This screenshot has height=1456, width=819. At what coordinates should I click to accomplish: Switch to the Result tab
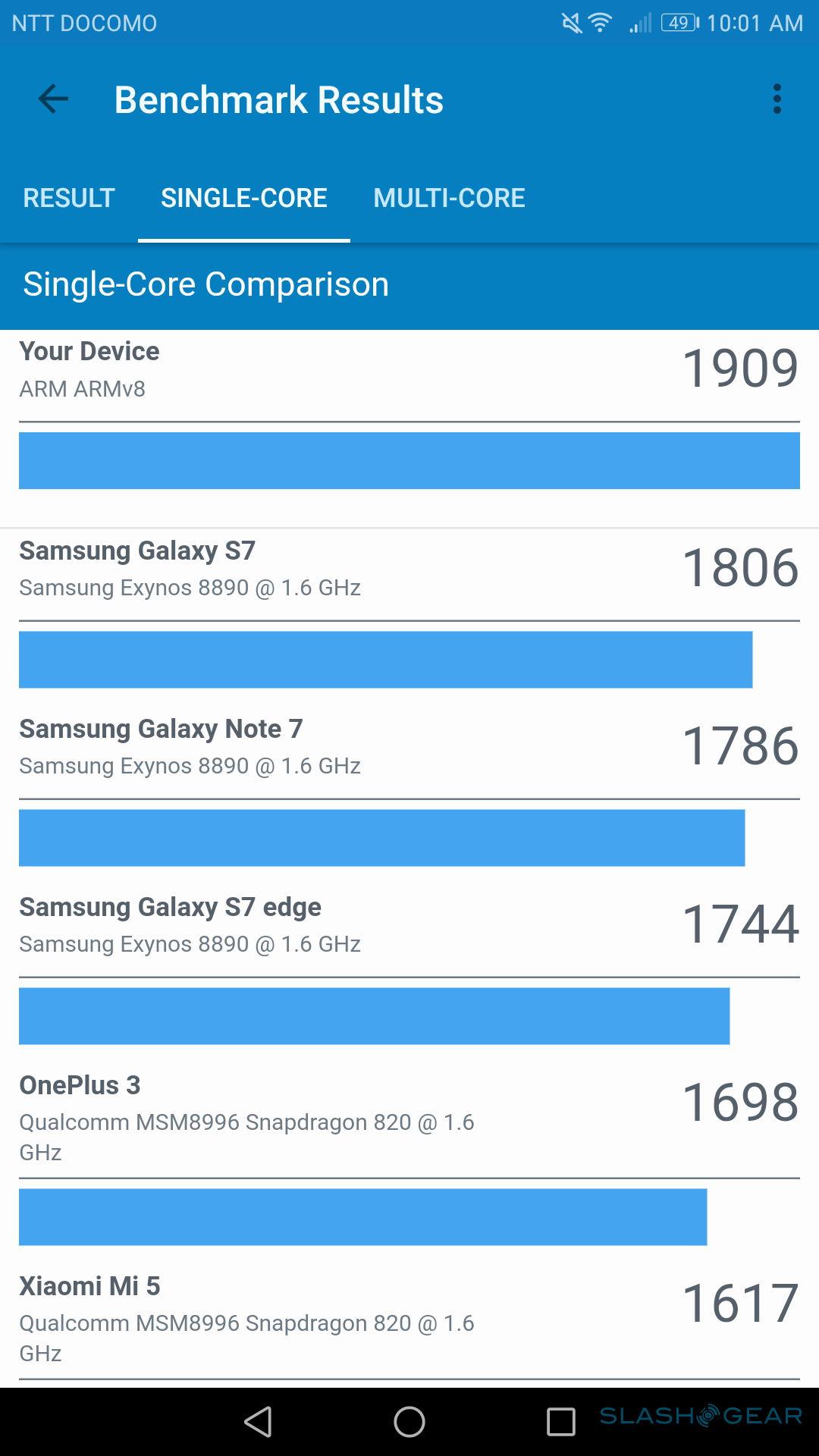(69, 198)
